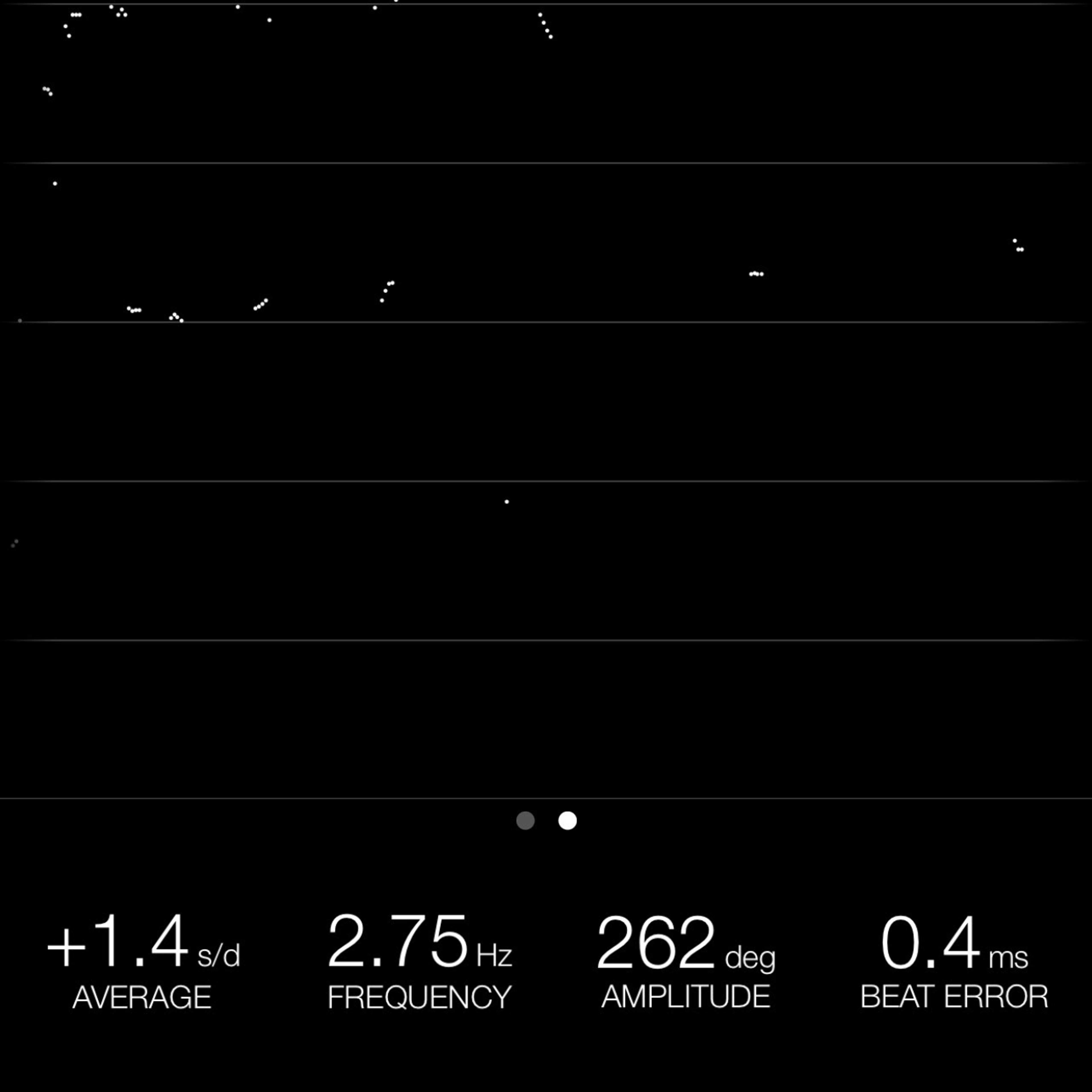The image size is (1092, 1092).
Task: Switch to the first page indicator dot
Action: pos(525,820)
